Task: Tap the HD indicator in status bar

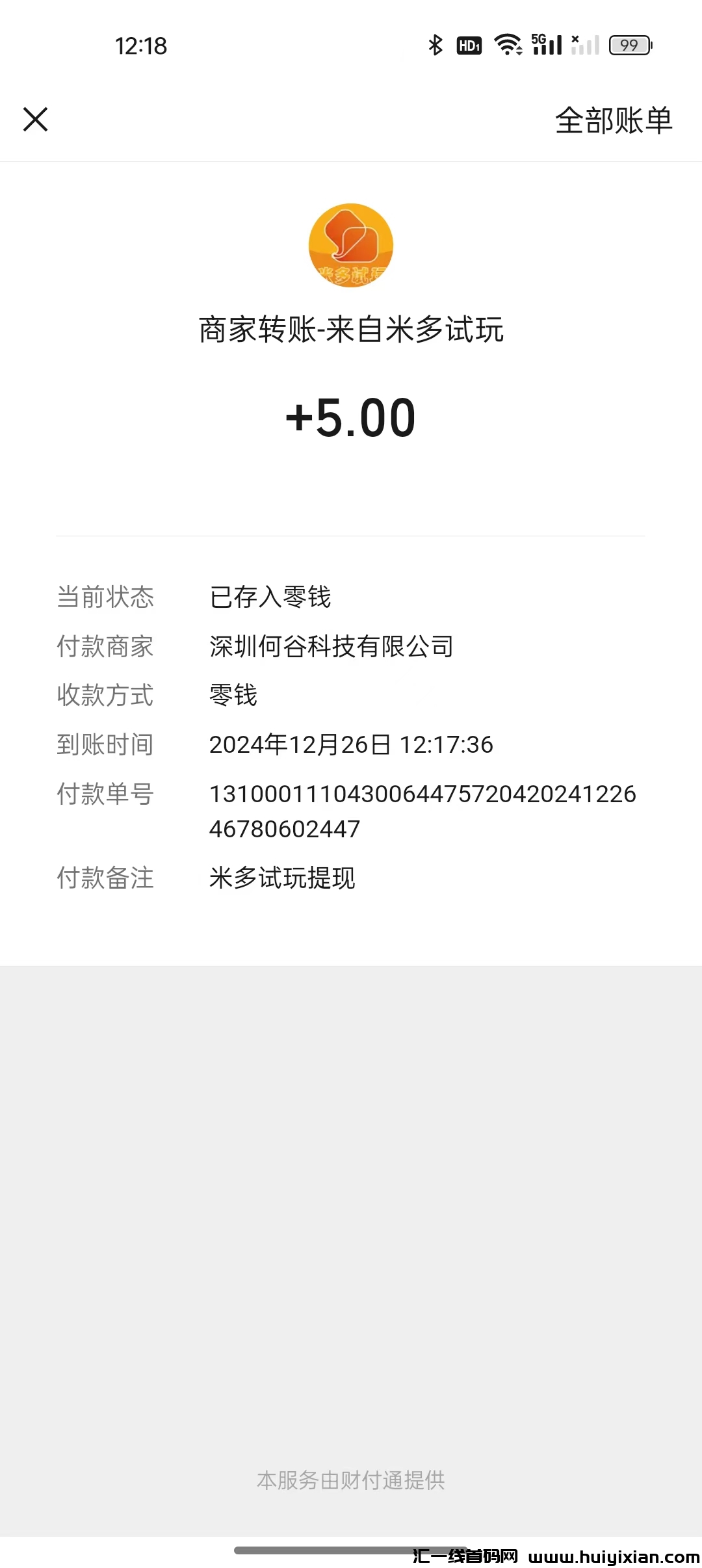Action: [469, 44]
